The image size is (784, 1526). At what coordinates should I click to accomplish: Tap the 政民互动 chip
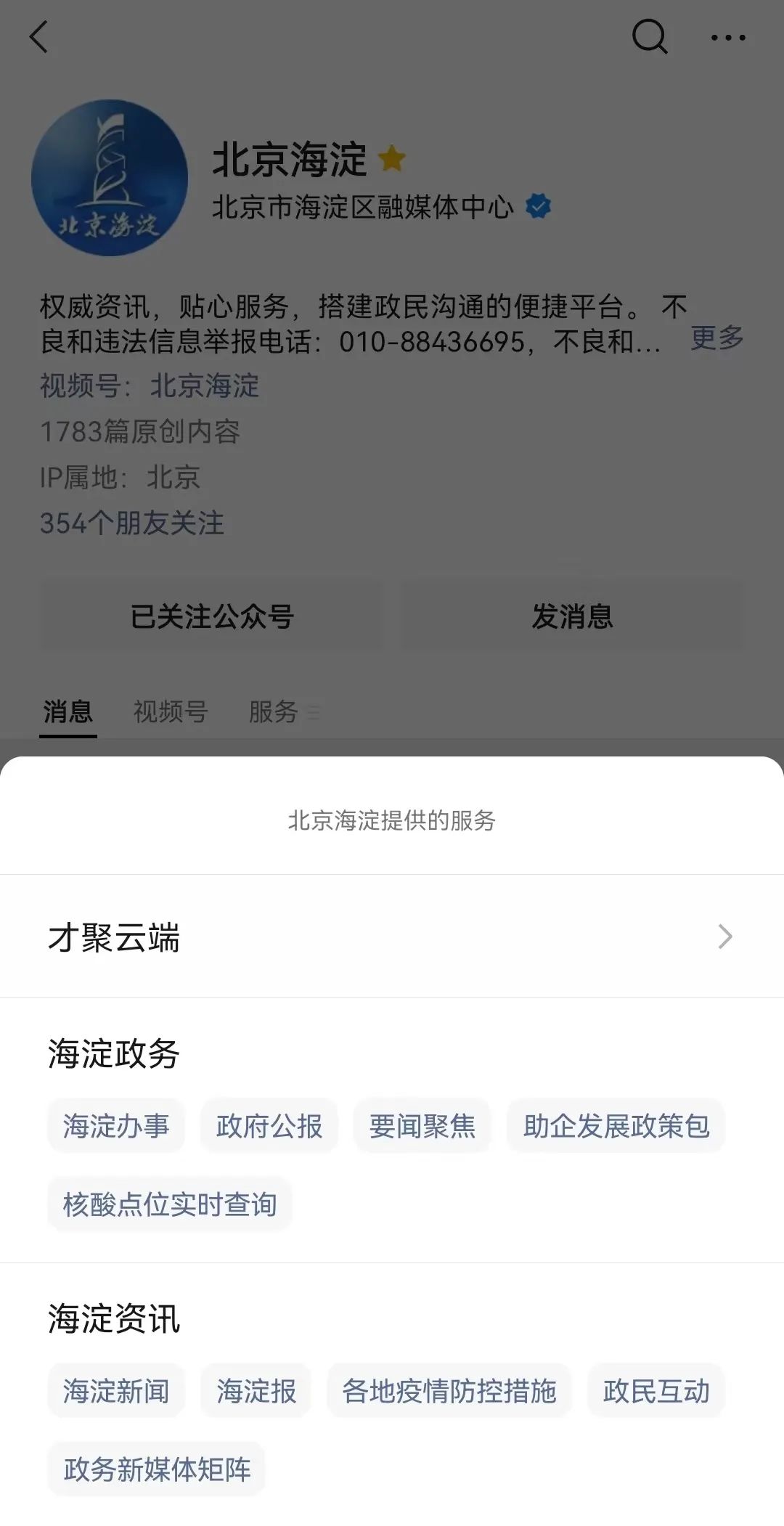(656, 1391)
